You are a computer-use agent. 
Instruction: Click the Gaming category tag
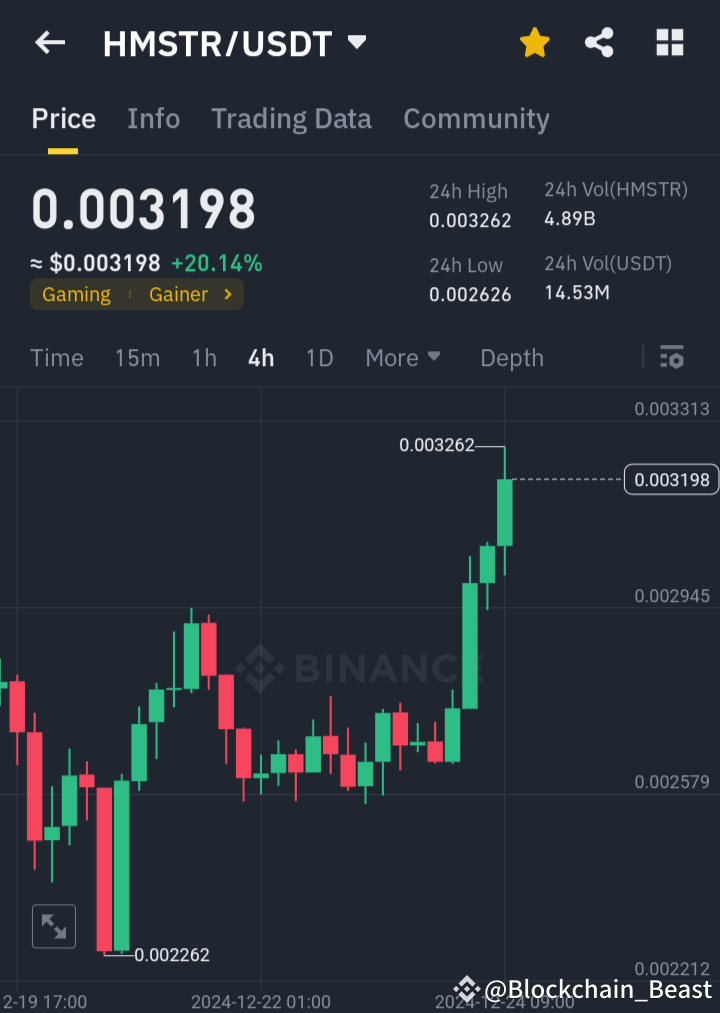(x=76, y=294)
